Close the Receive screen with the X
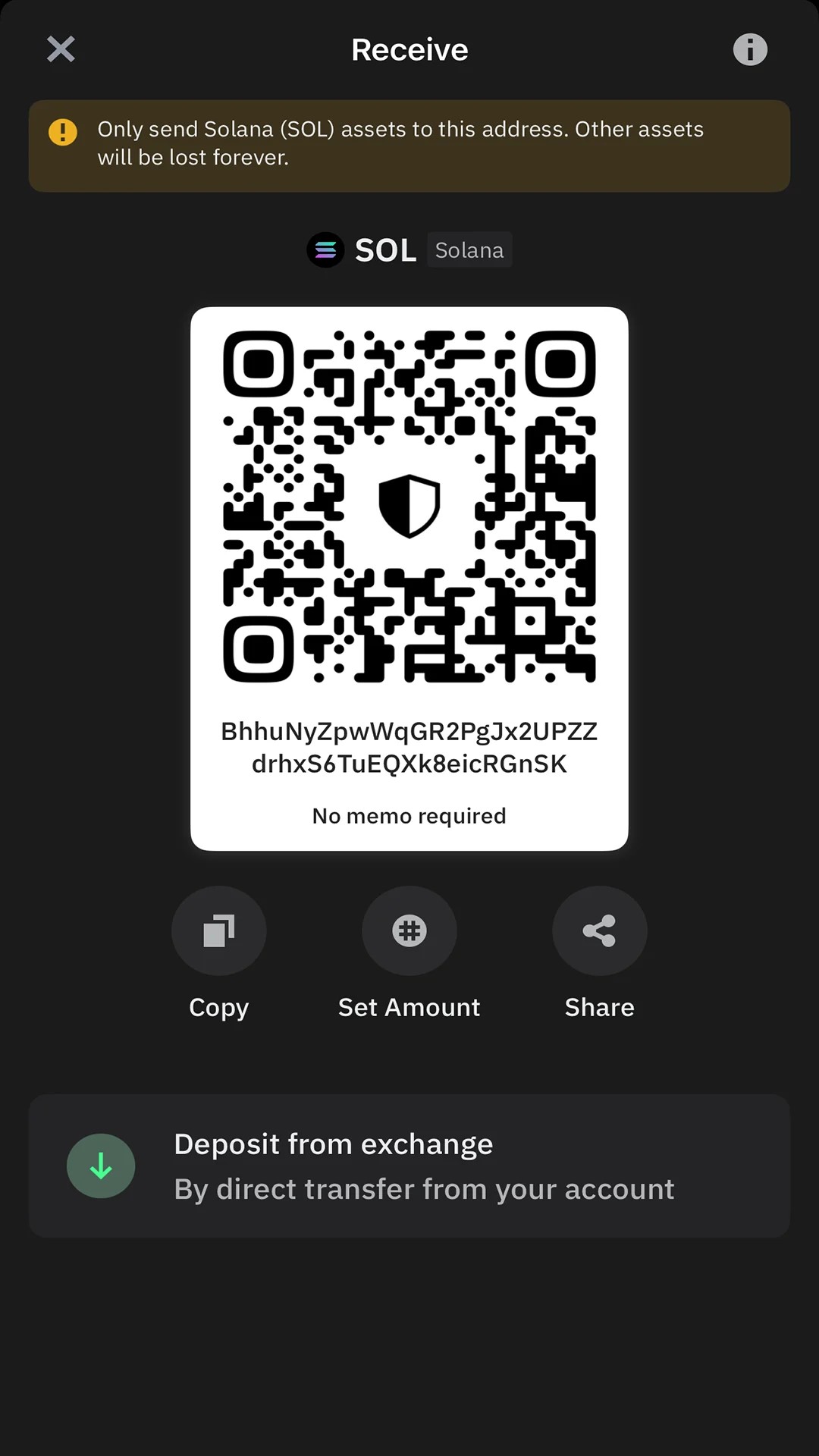This screenshot has height=1456, width=819. click(60, 49)
